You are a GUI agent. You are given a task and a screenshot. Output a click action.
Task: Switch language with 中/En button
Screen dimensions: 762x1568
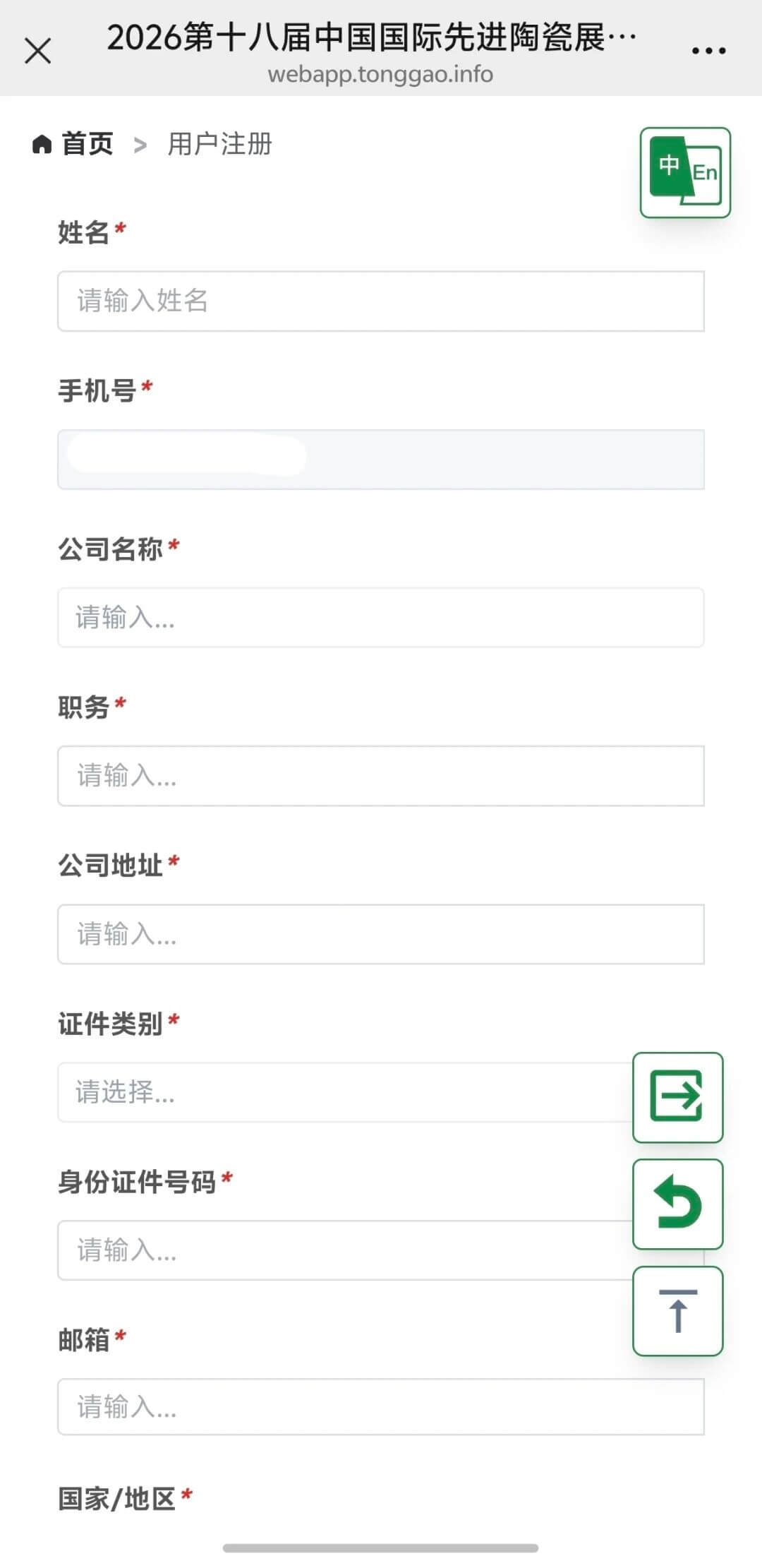pyautogui.click(x=684, y=172)
